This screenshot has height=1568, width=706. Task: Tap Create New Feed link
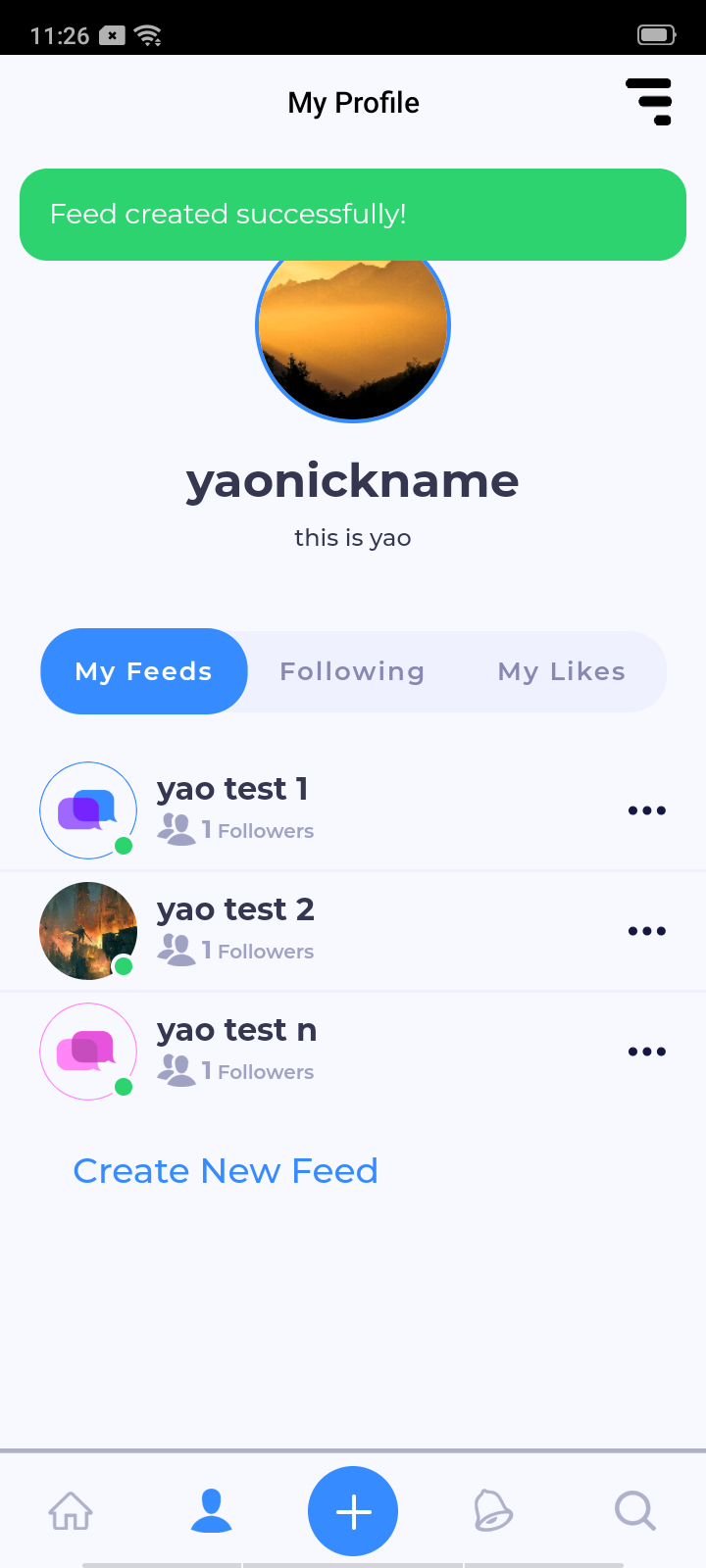coord(226,1171)
